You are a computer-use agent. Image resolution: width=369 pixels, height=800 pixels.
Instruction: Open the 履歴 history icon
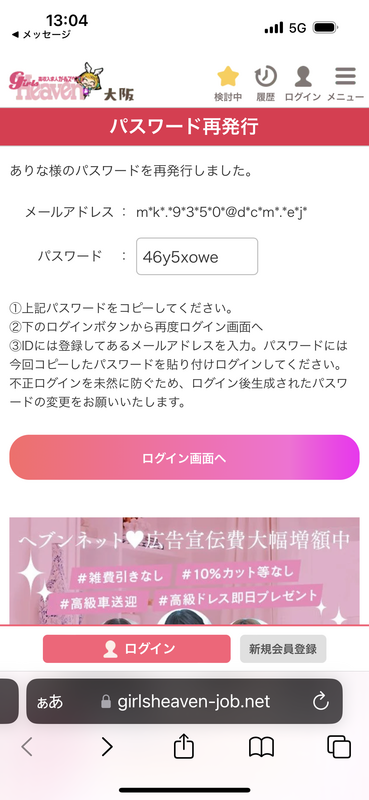click(265, 84)
